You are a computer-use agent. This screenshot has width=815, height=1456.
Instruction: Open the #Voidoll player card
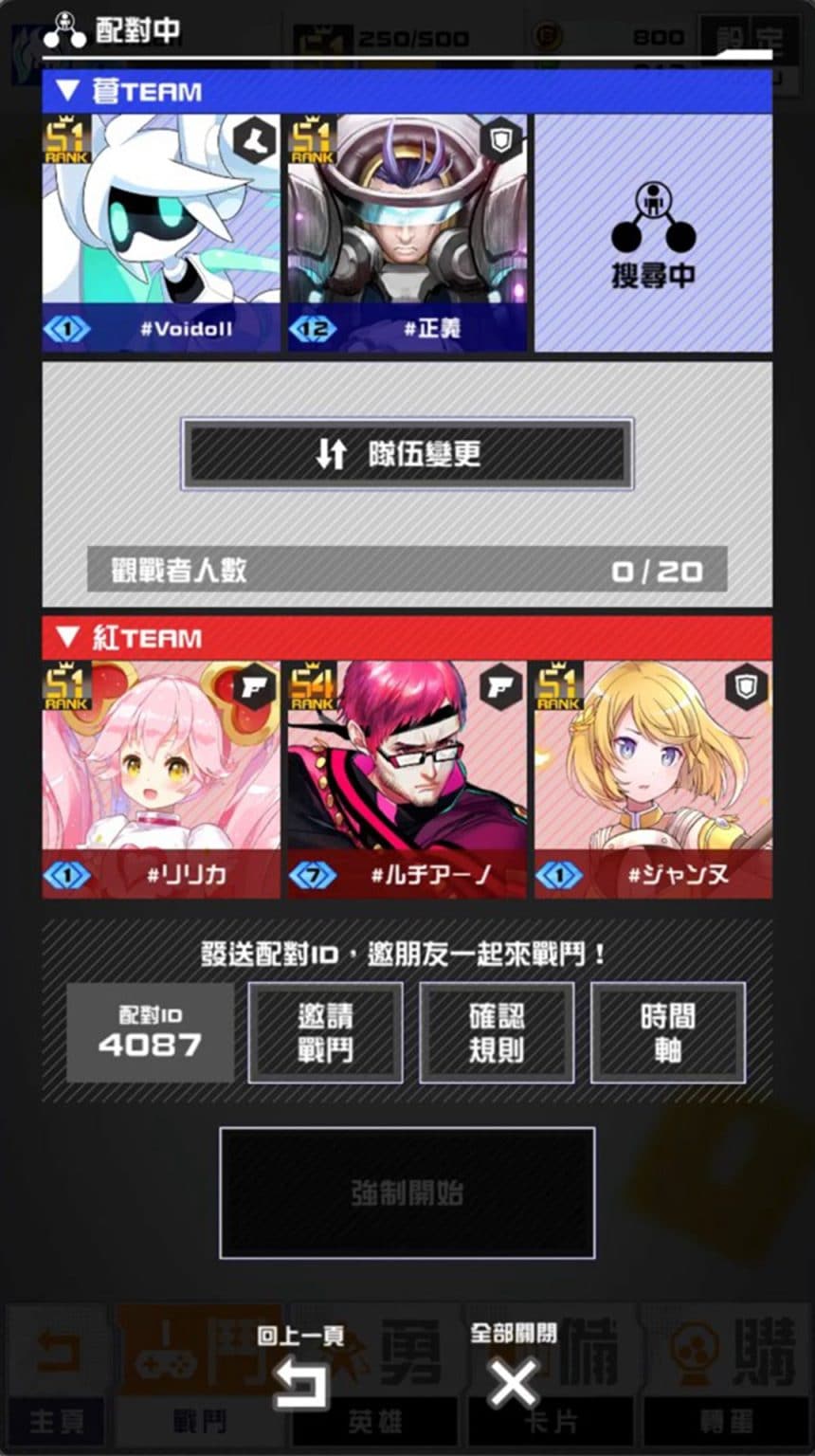coord(161,233)
